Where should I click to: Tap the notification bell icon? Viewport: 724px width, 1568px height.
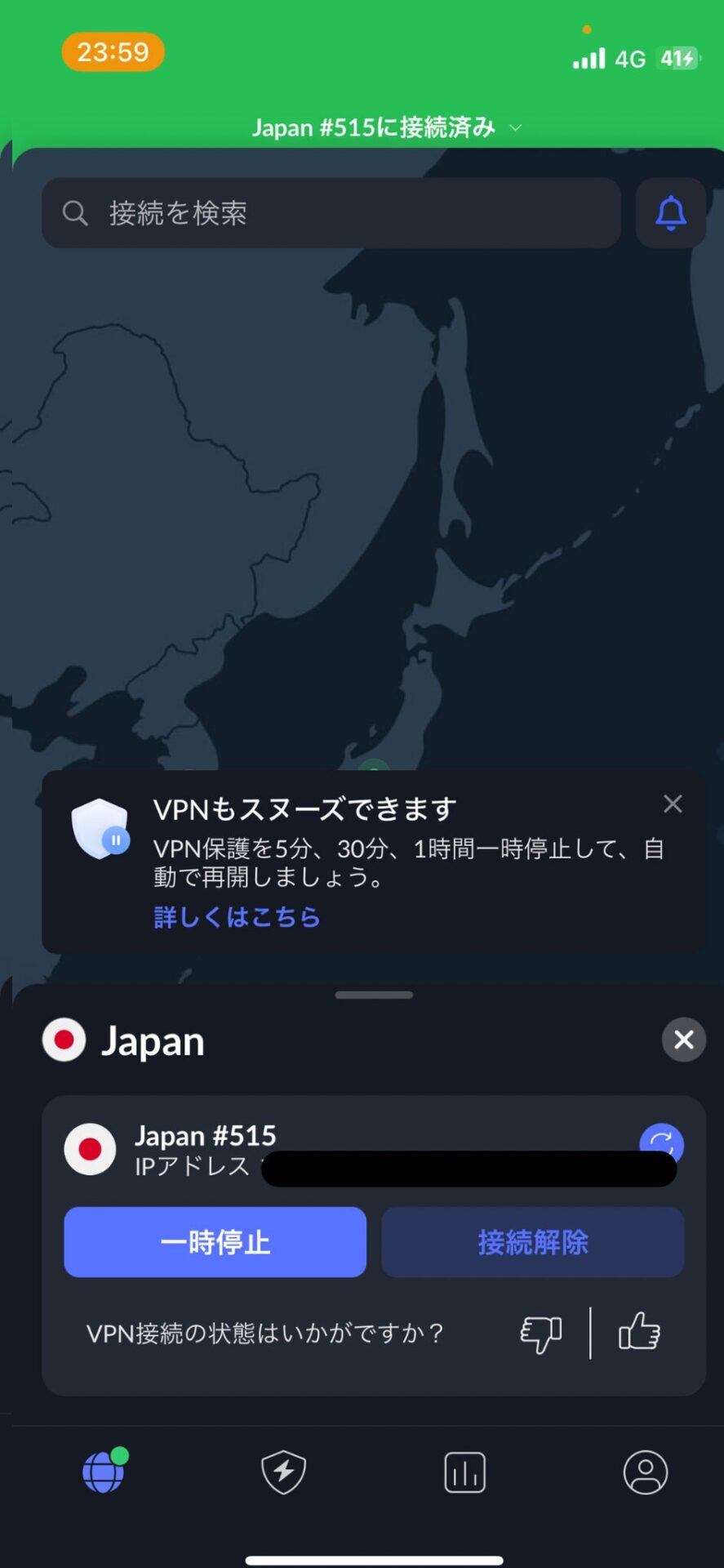click(x=670, y=213)
